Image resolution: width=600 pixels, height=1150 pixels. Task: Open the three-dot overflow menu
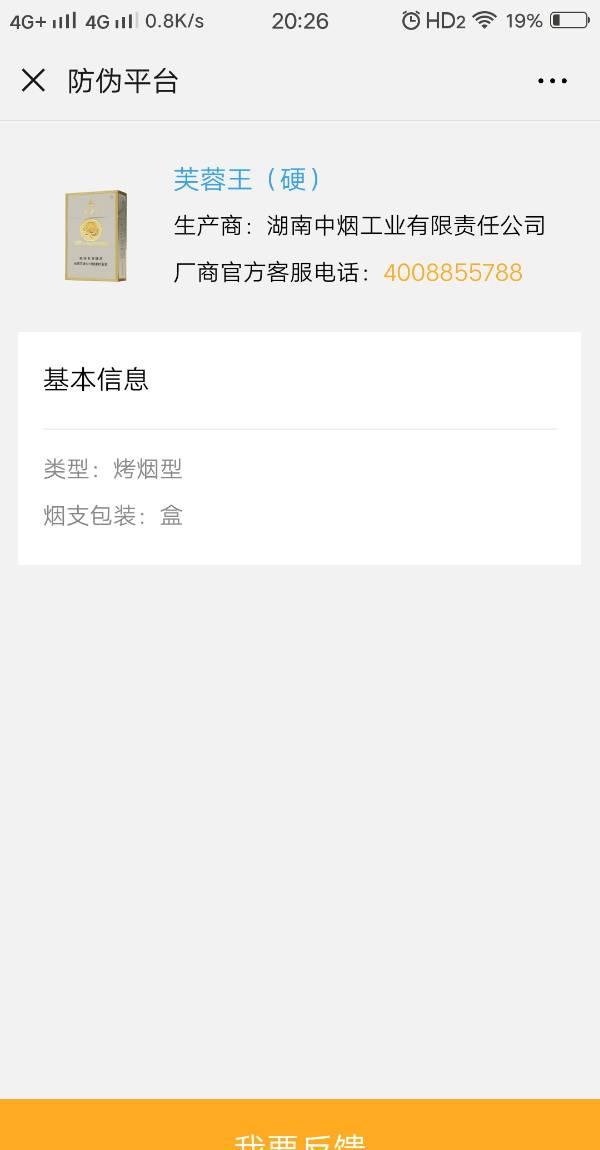click(552, 81)
